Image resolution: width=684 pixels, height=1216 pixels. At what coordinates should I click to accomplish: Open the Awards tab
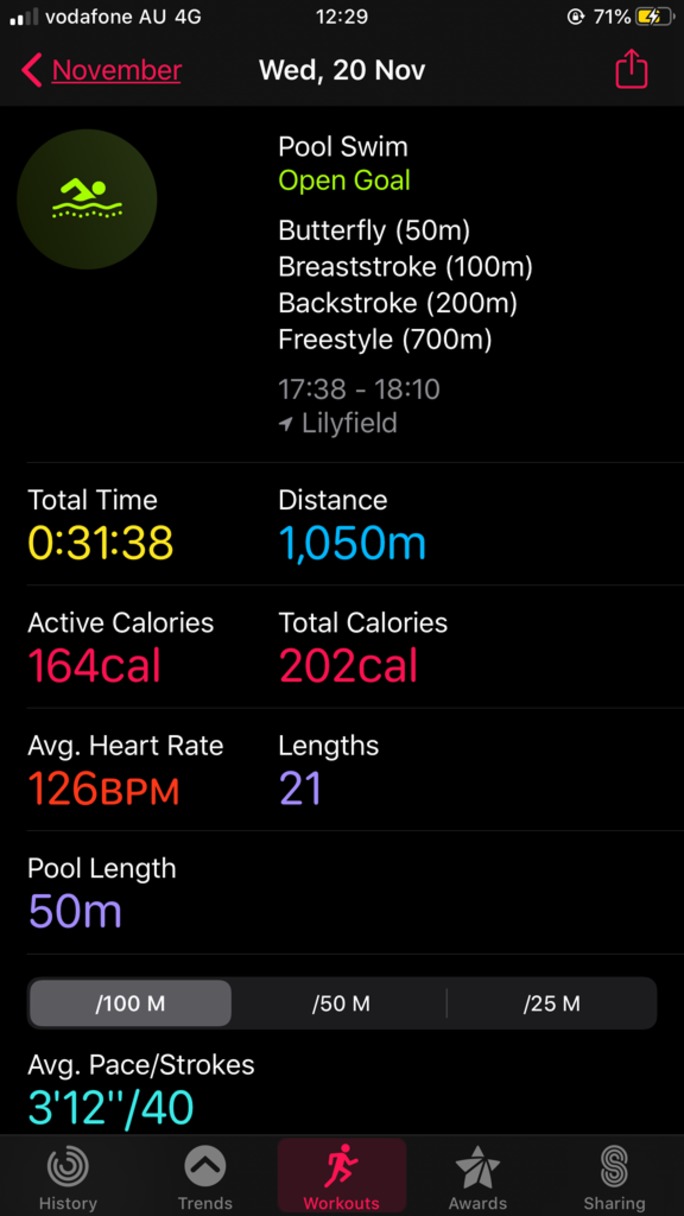coord(478,1178)
